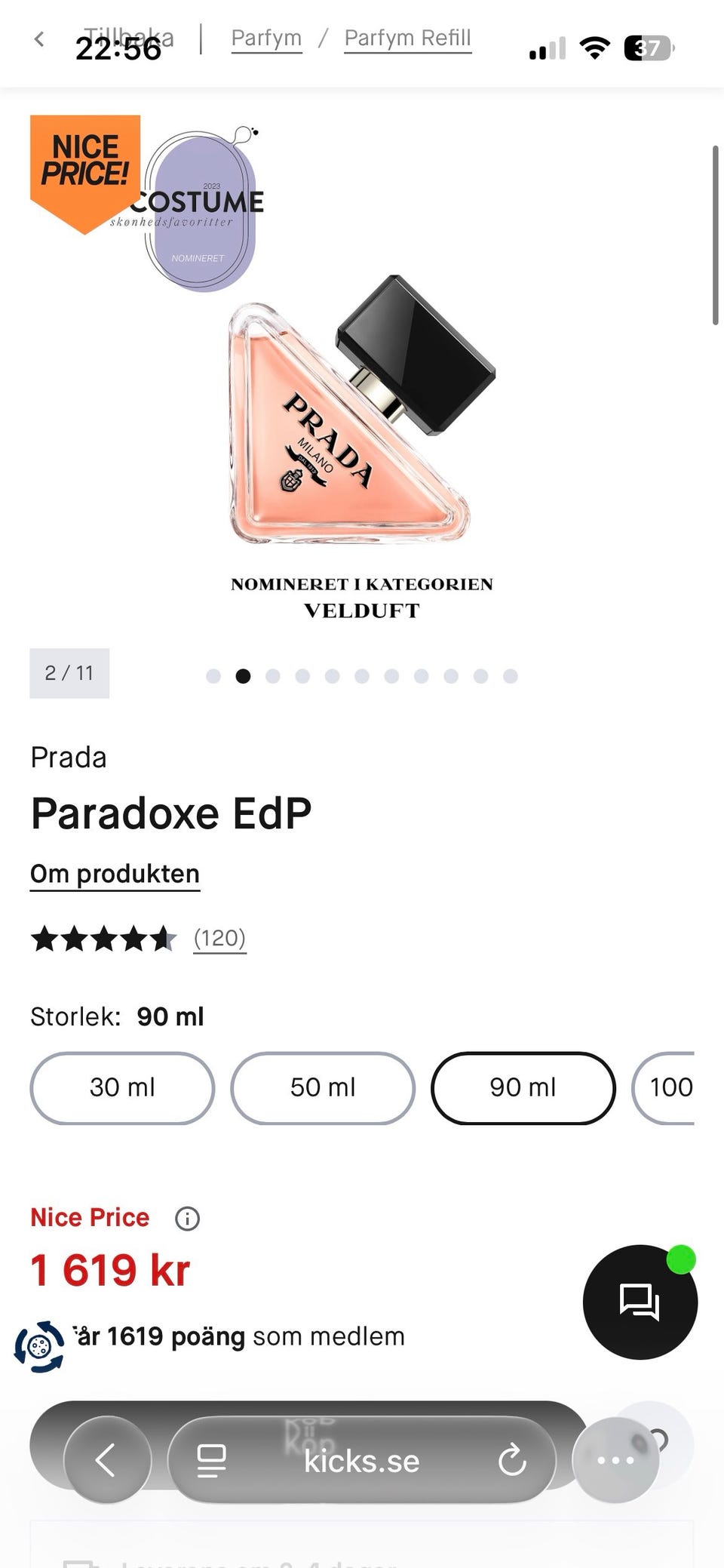Image resolution: width=724 pixels, height=1568 pixels.
Task: Select the 30 ml size
Action: 122,1087
